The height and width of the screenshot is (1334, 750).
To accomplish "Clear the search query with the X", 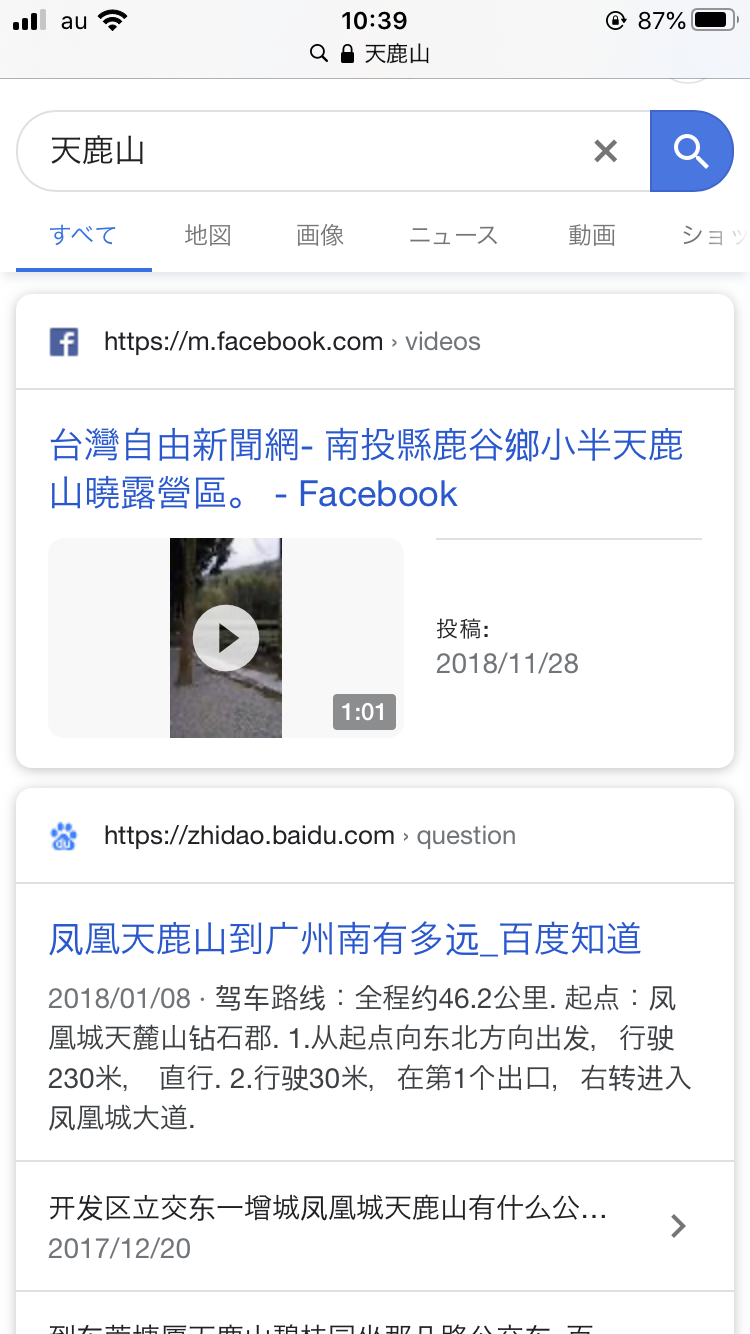I will pos(605,151).
